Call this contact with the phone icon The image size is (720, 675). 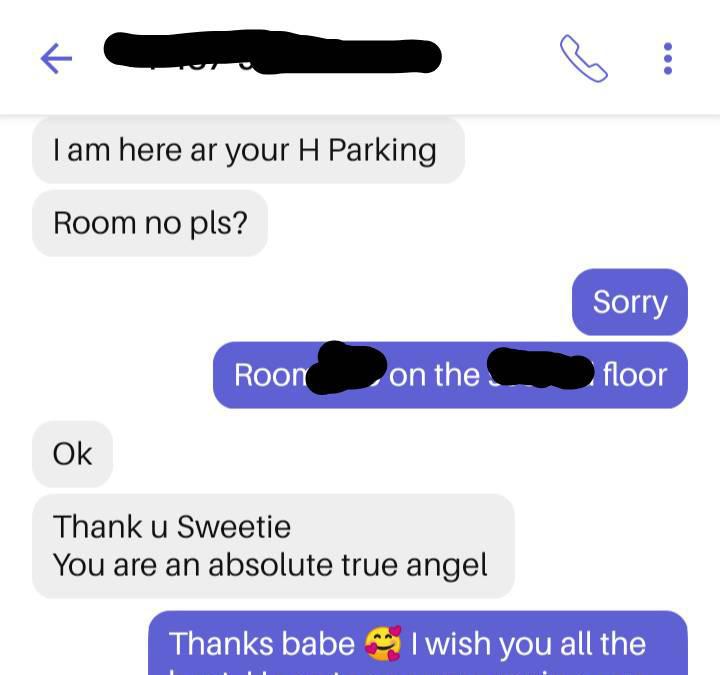583,58
